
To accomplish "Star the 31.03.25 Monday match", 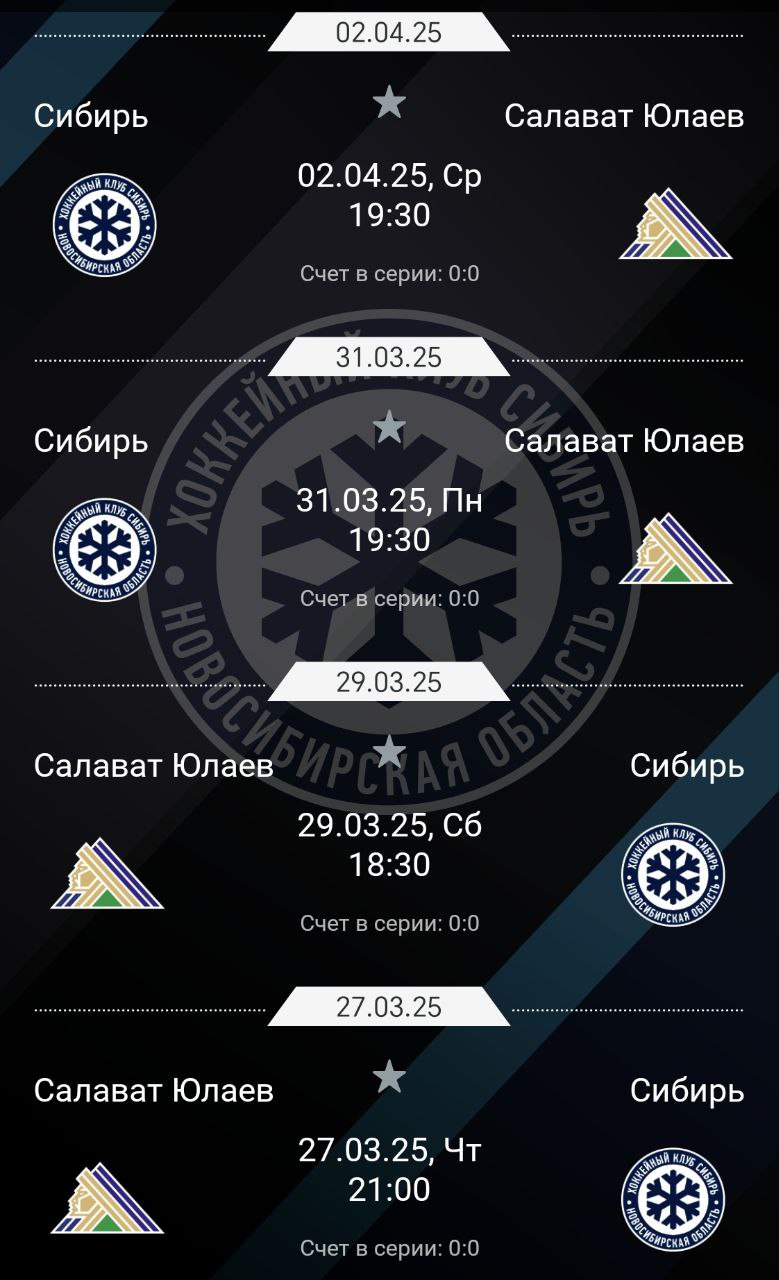I will 389,427.
